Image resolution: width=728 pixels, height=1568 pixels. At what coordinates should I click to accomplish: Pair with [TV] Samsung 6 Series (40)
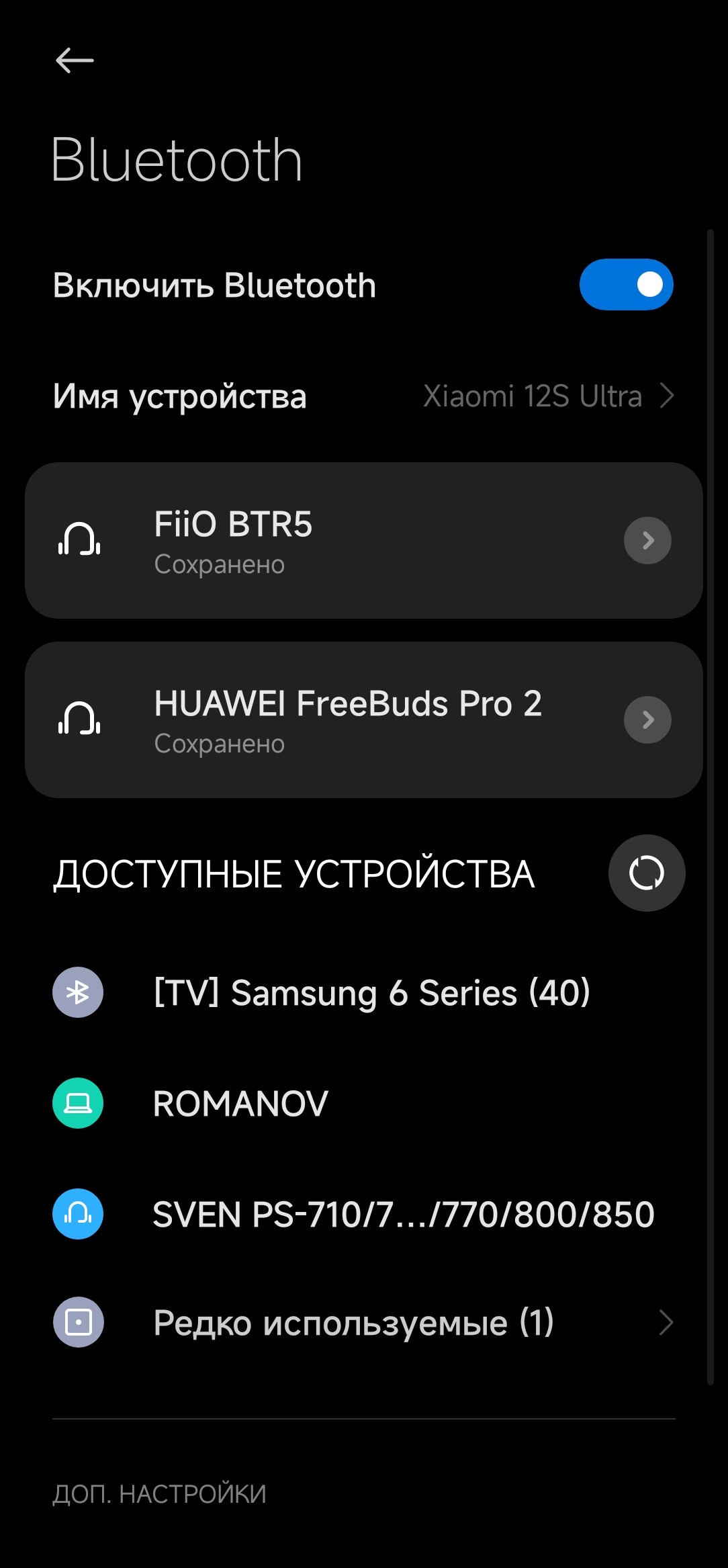[371, 992]
